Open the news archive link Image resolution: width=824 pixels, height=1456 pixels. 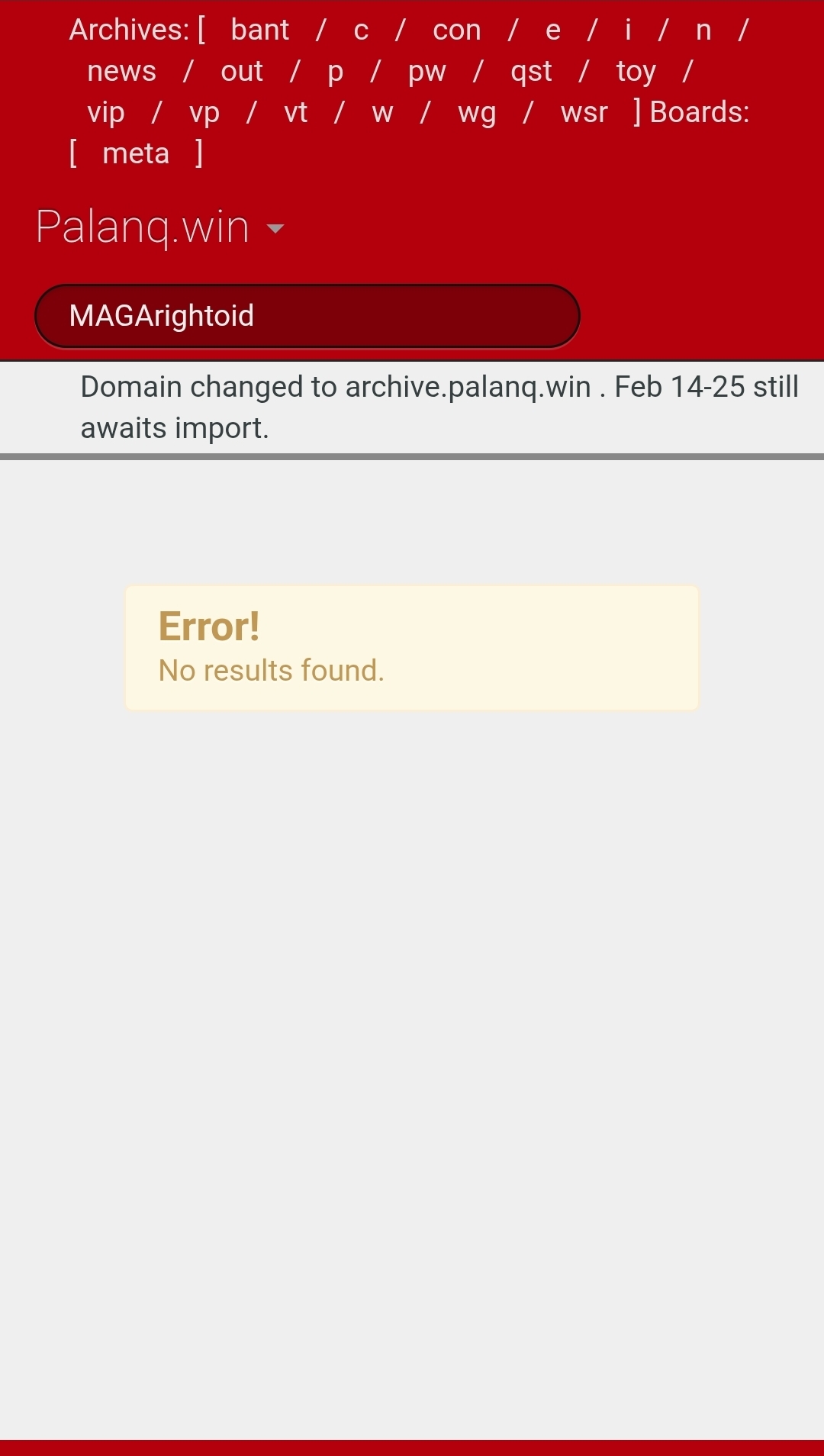[121, 71]
